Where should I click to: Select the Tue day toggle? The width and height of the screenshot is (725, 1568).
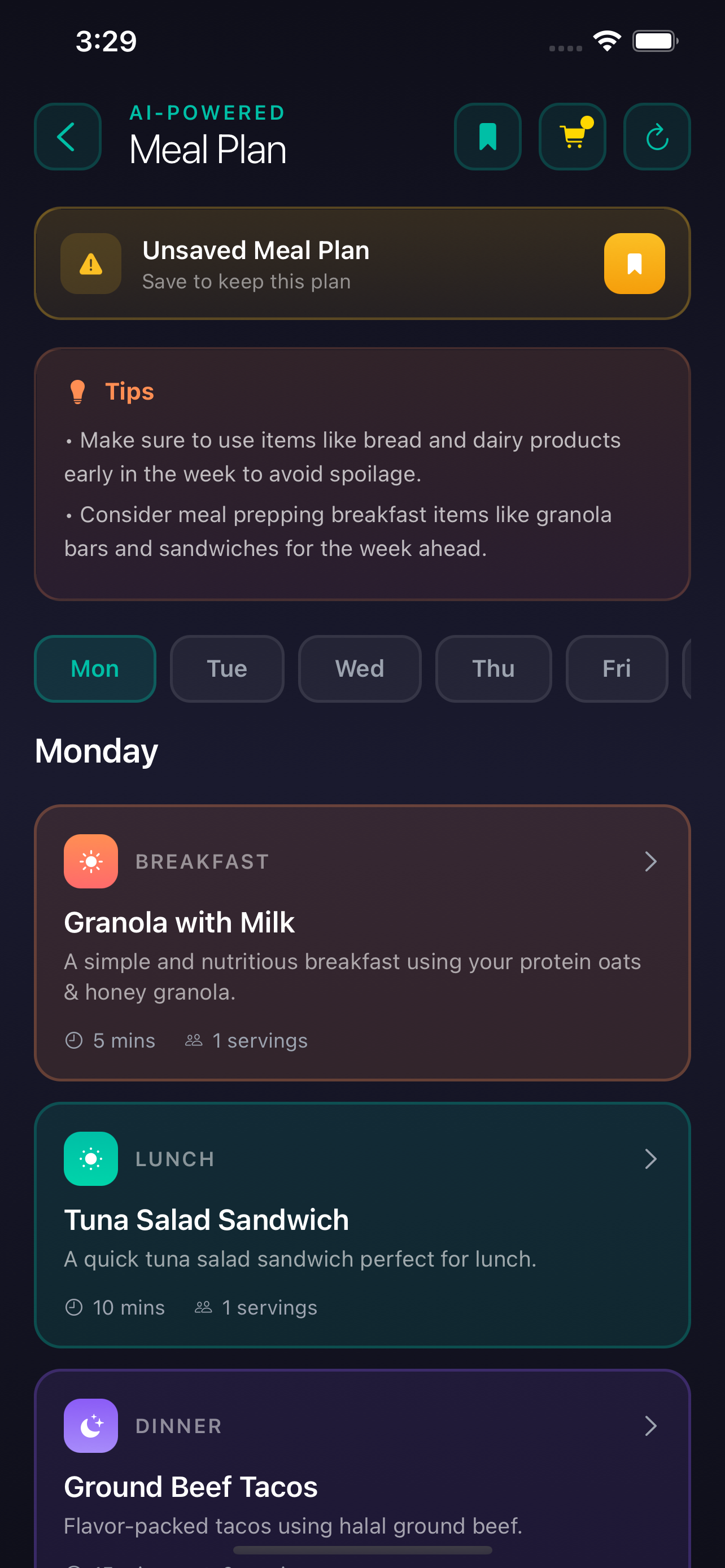[226, 668]
